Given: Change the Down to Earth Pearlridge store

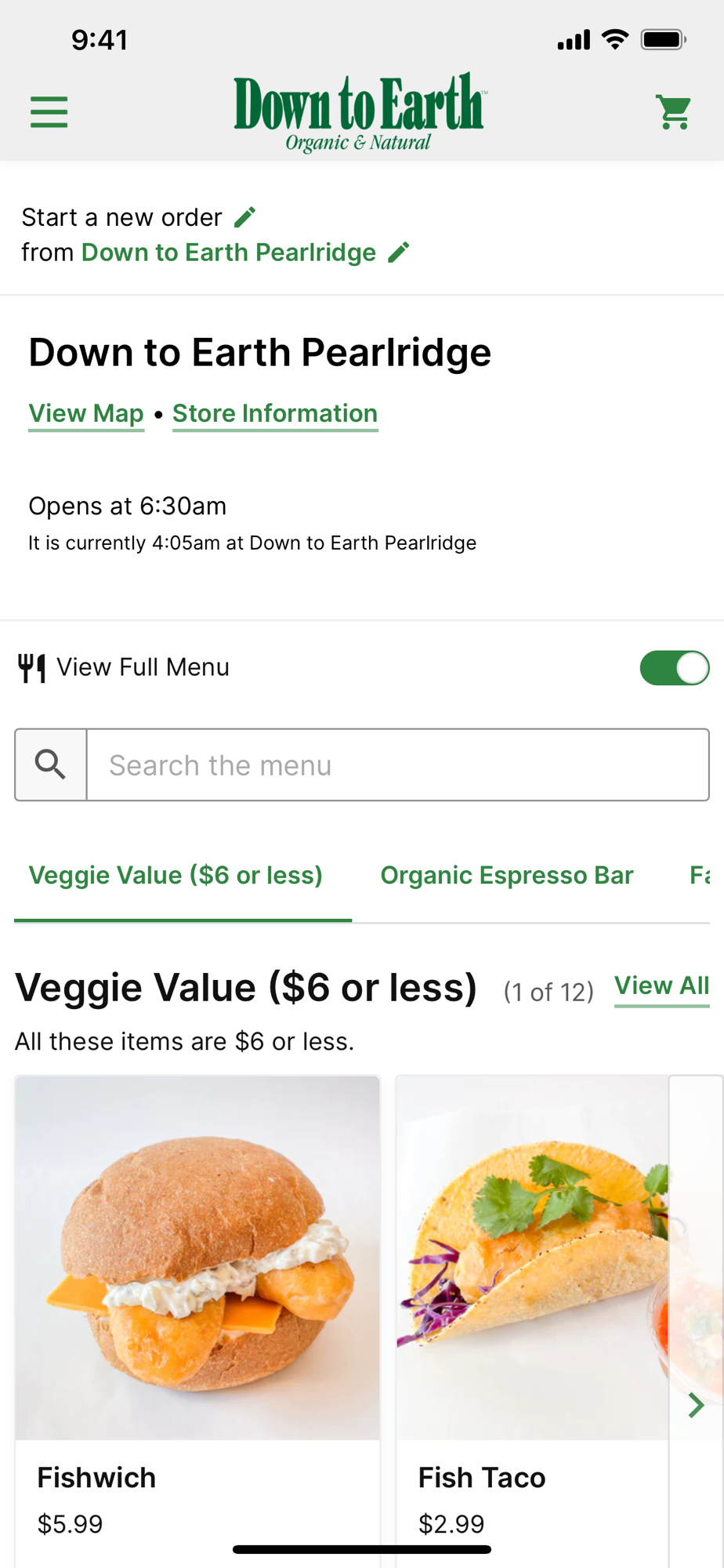Looking at the screenshot, I should (x=399, y=252).
